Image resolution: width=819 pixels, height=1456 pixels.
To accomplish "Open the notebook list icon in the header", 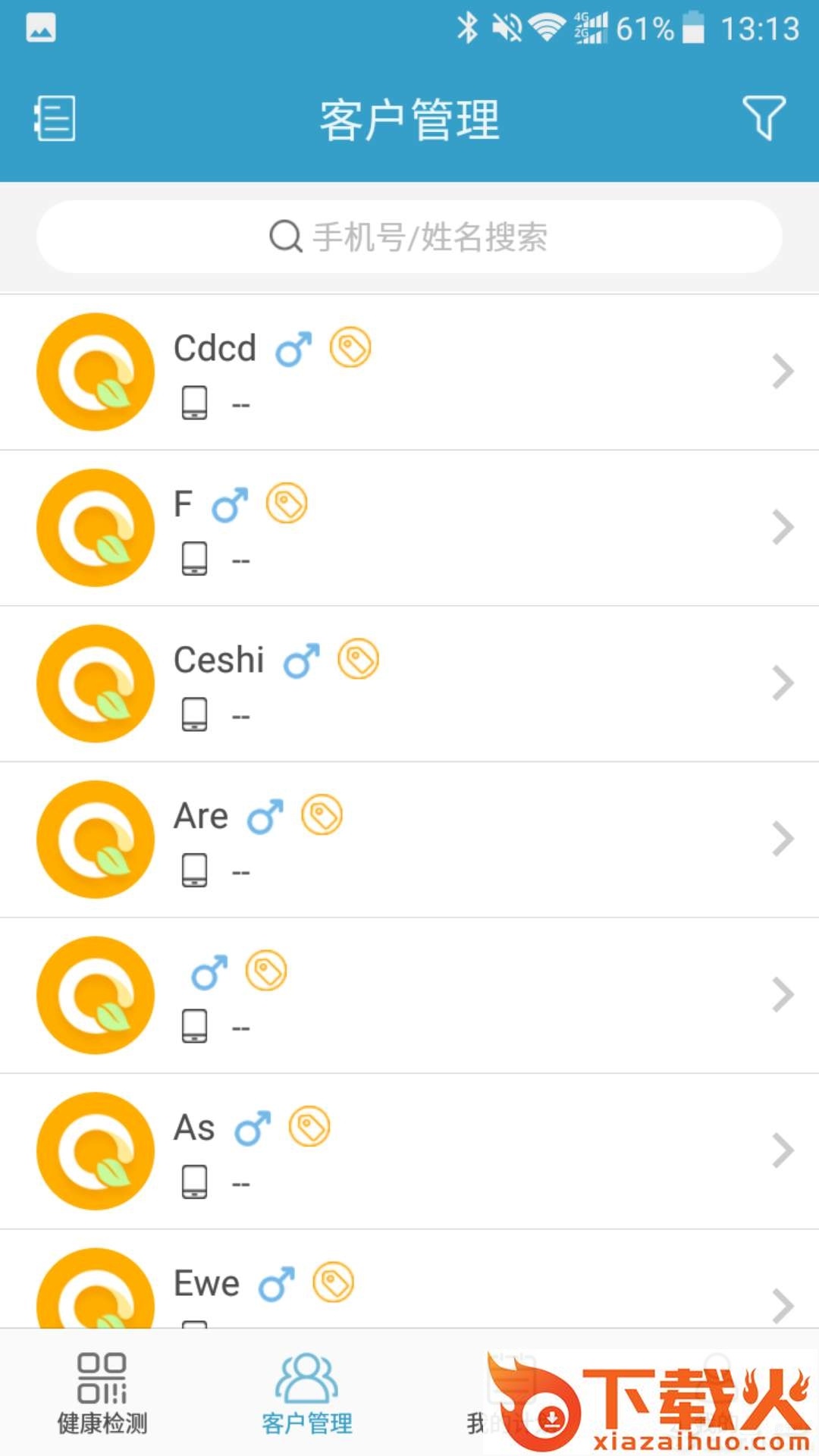I will tap(55, 118).
